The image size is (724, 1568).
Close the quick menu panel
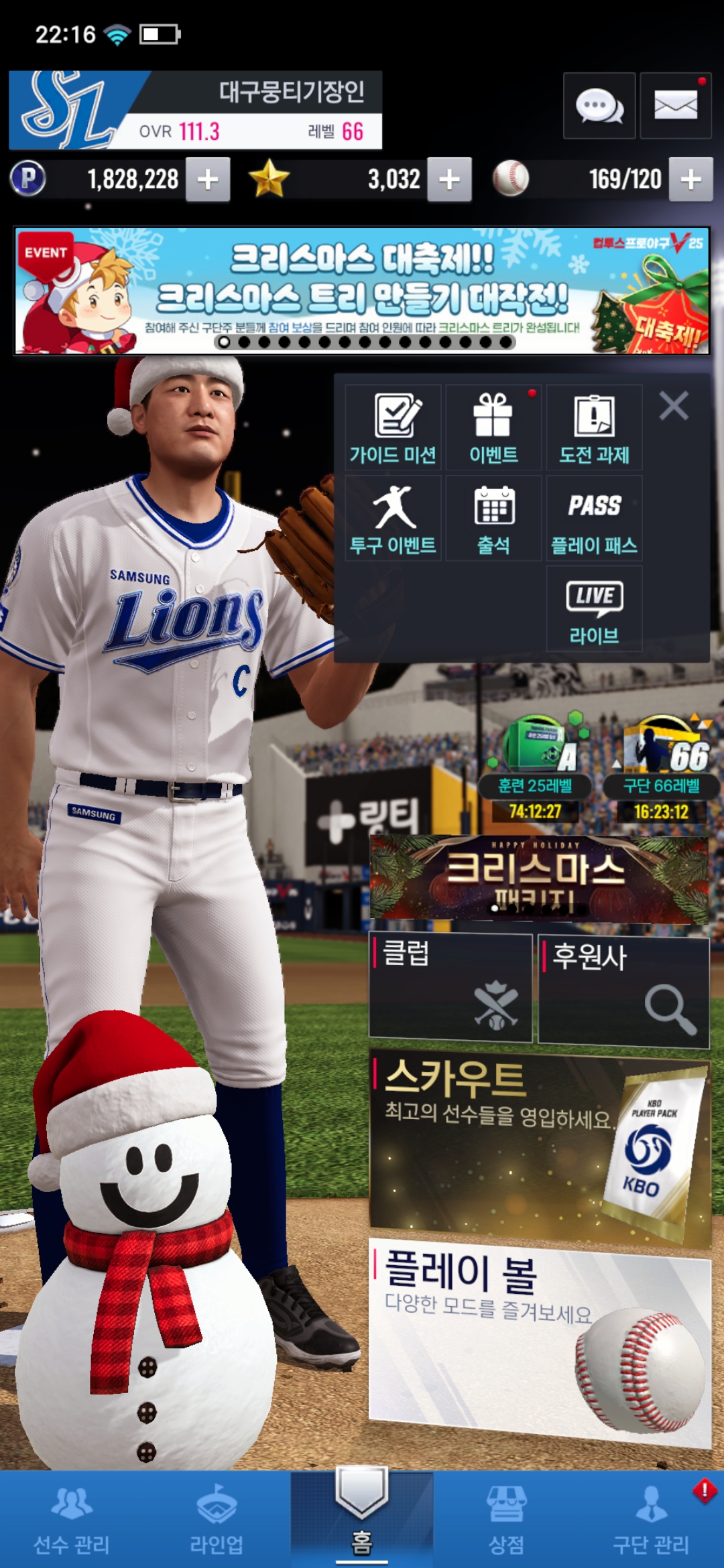pyautogui.click(x=674, y=406)
